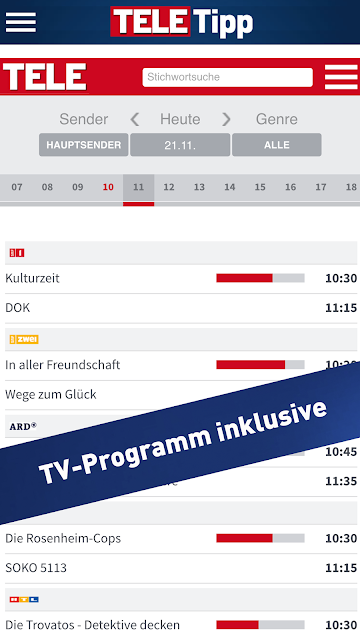This screenshot has width=360, height=640.
Task: Select the 10 o'clock time slot
Action: point(108,187)
